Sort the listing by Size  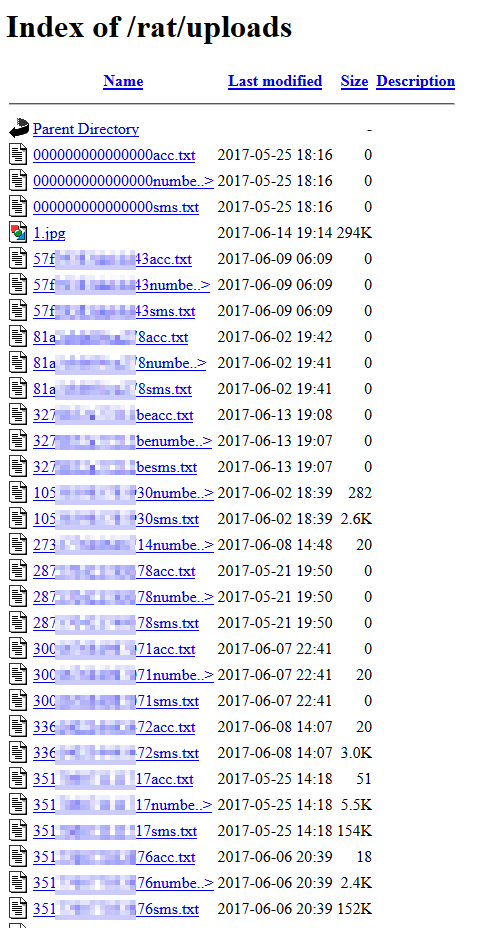(354, 81)
